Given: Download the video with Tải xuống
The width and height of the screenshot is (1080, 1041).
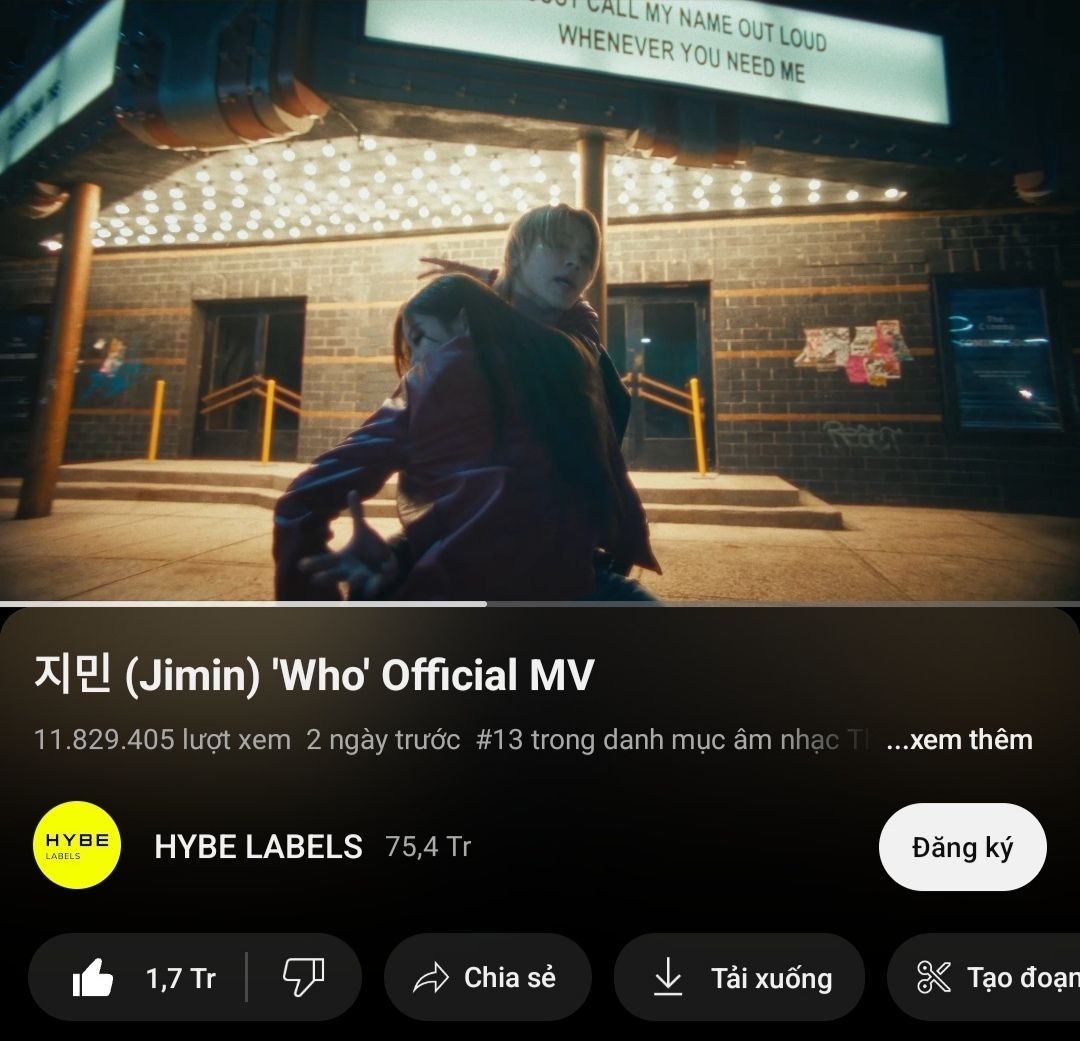Looking at the screenshot, I should (740, 977).
